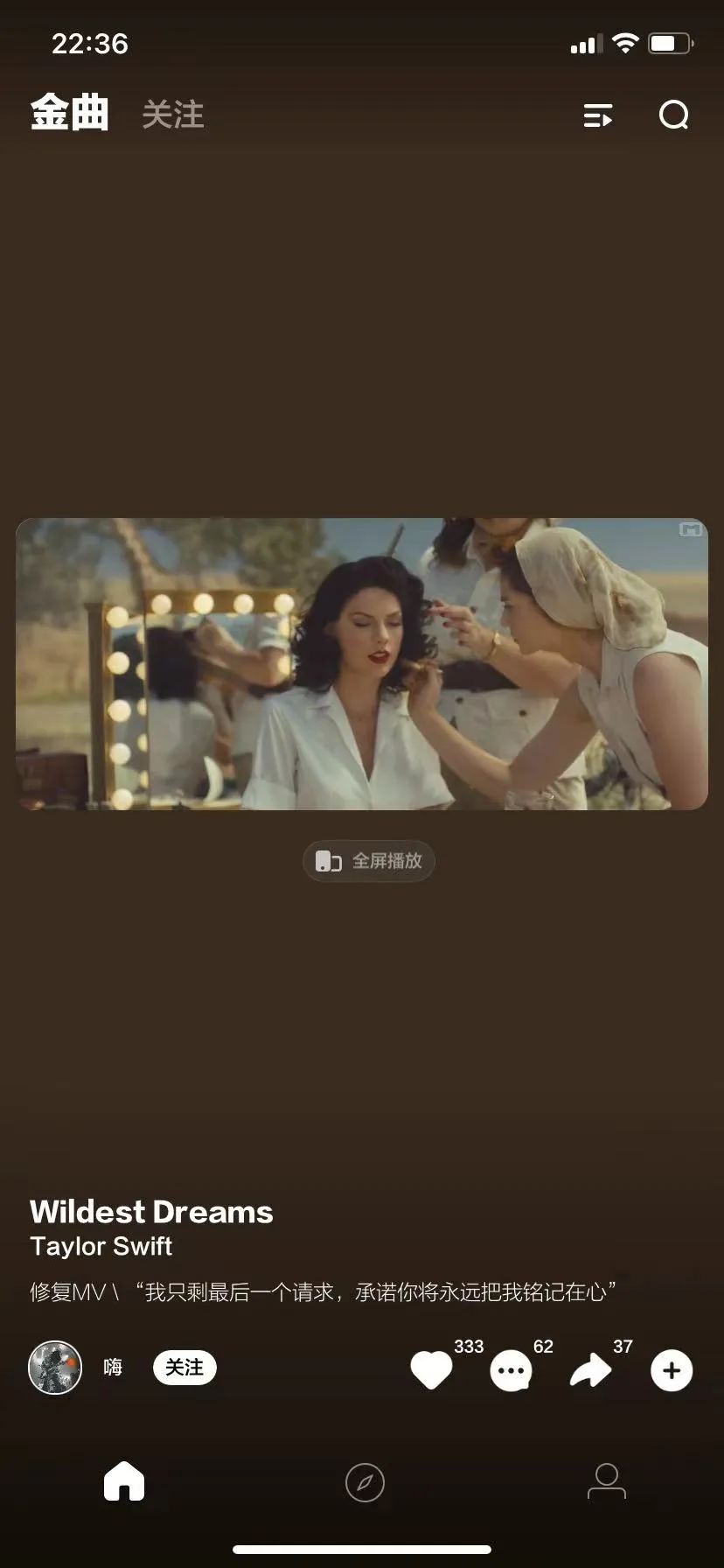Tap the Wildest Dreams video
This screenshot has width=724, height=1568.
362,663
